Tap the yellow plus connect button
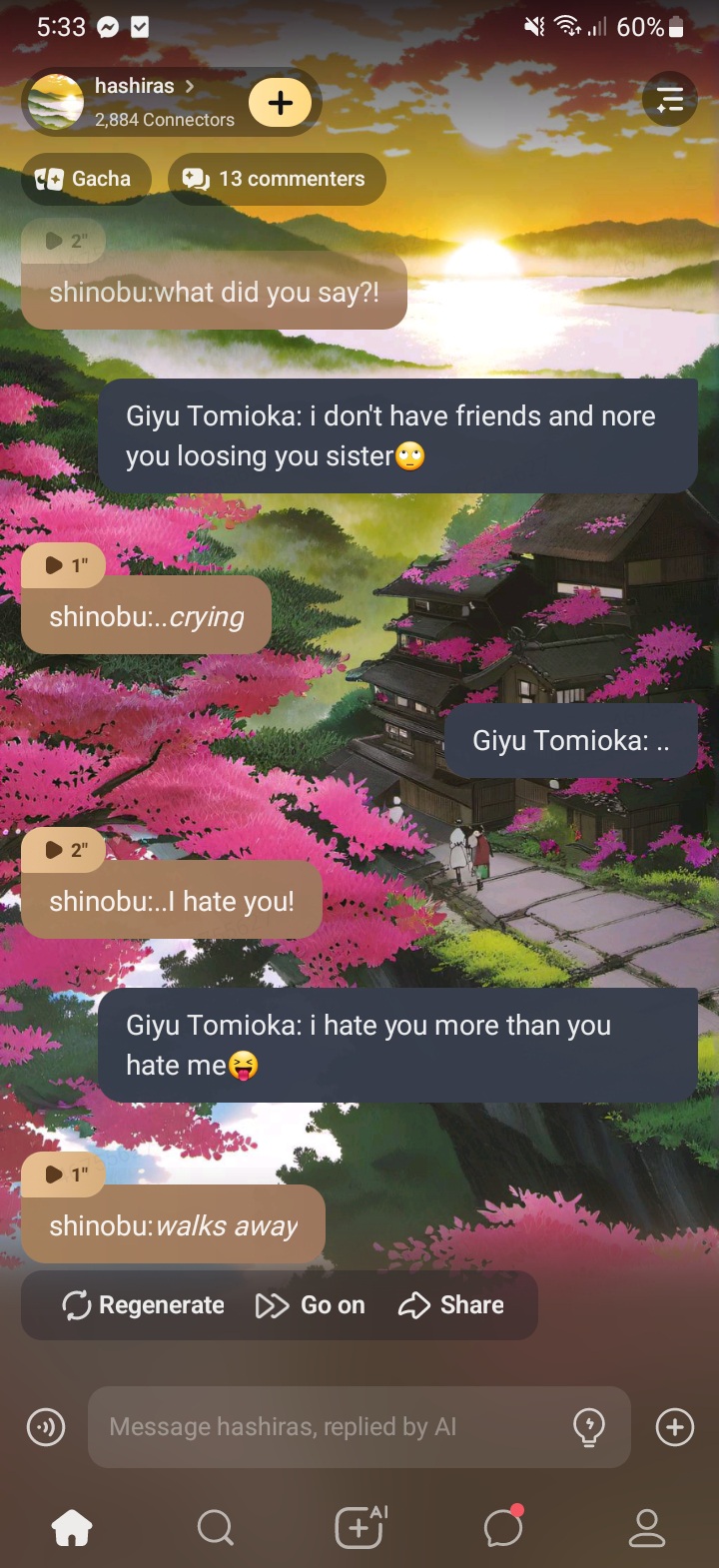The height and width of the screenshot is (1568, 719). pyautogui.click(x=281, y=103)
